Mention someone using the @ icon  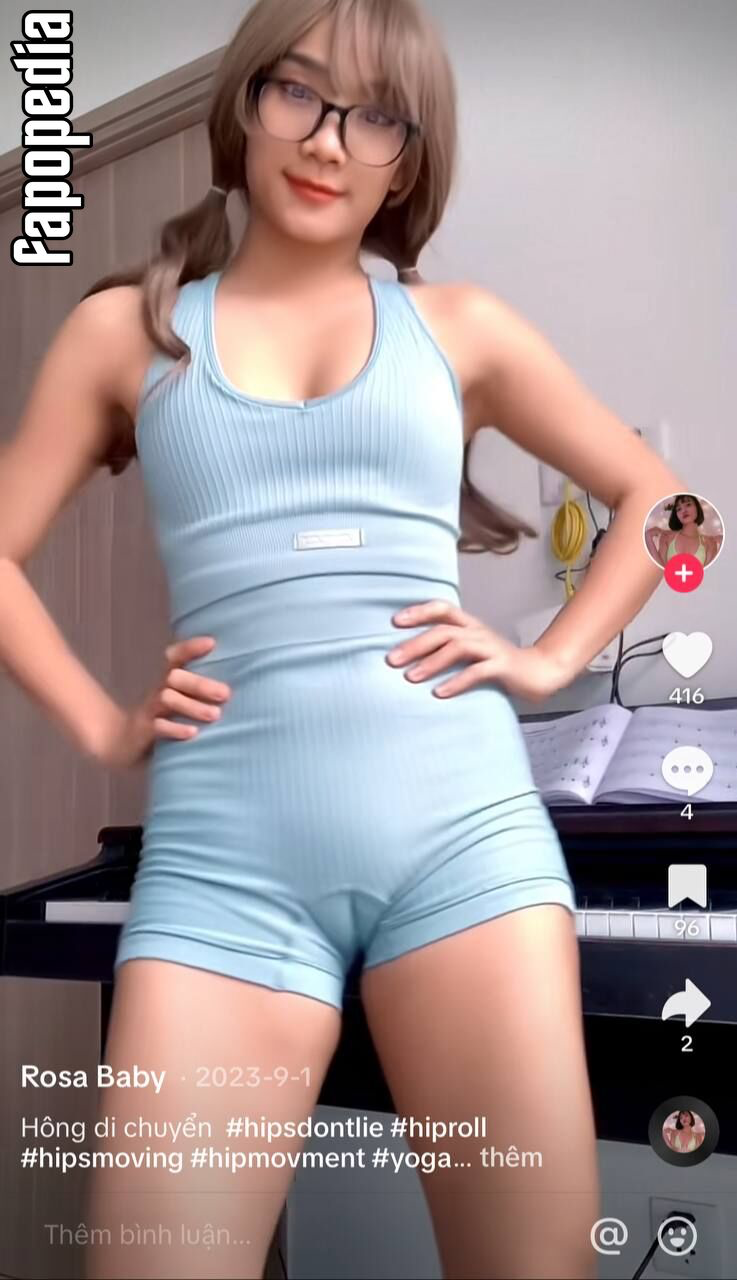[x=608, y=1236]
